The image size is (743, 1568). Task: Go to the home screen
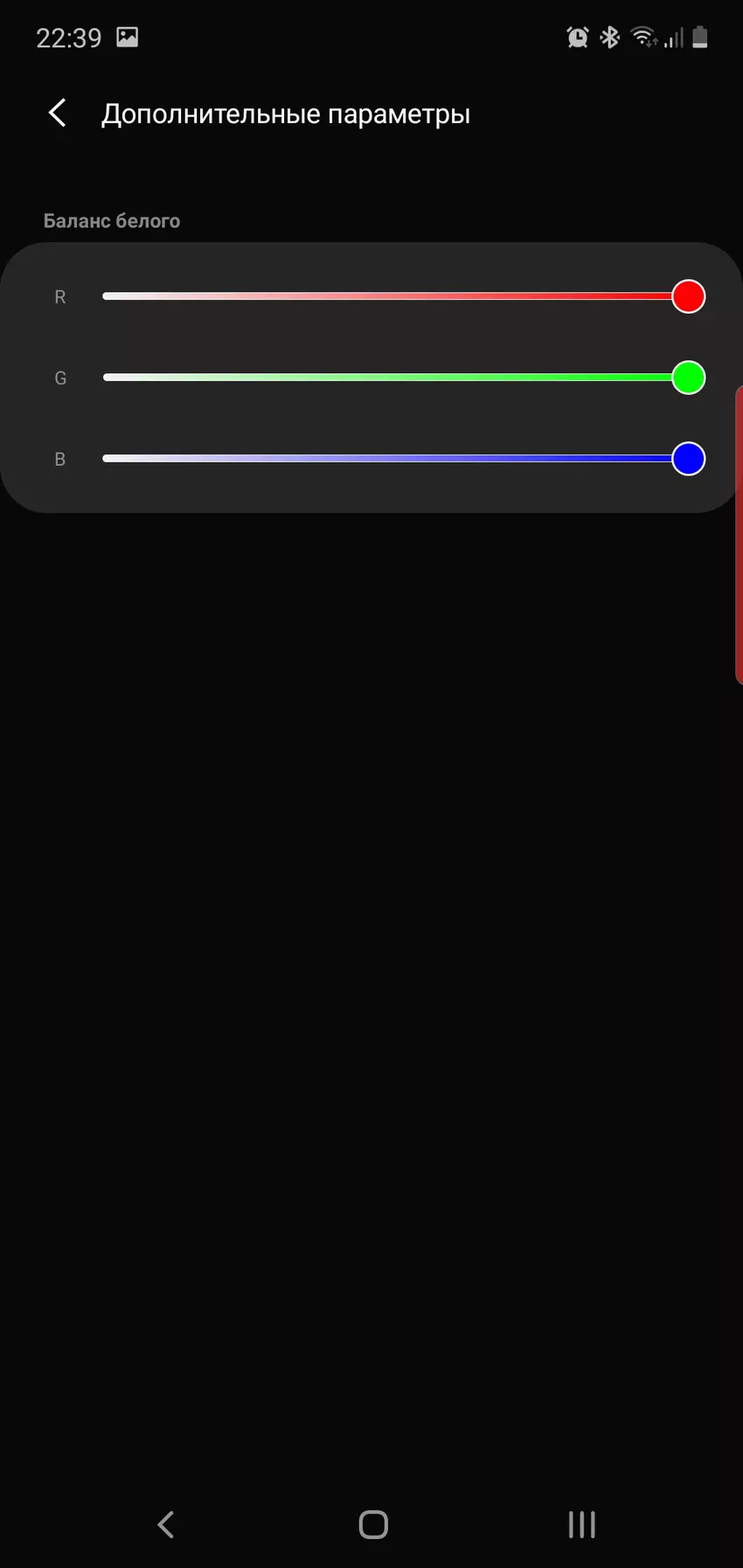point(373,1524)
